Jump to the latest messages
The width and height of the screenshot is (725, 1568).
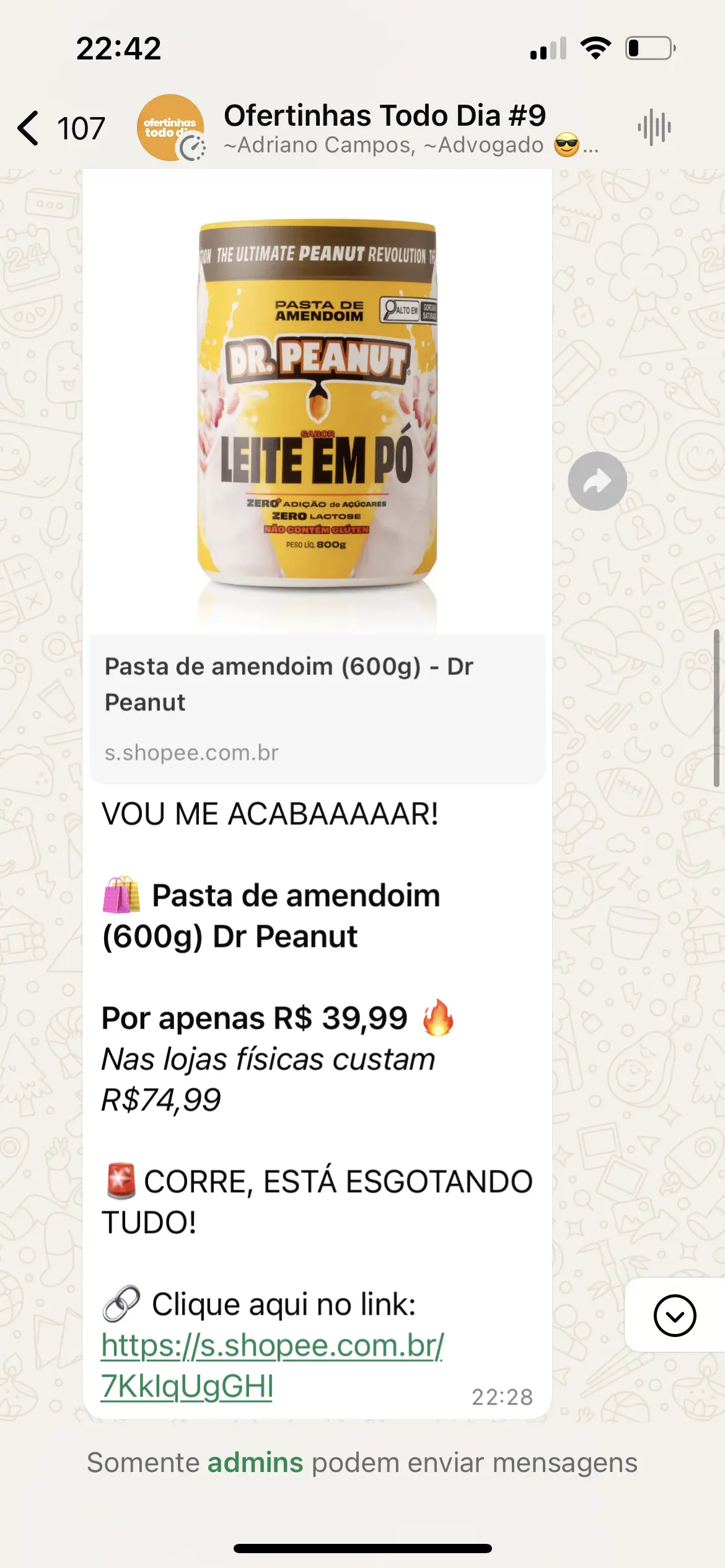[x=674, y=1315]
